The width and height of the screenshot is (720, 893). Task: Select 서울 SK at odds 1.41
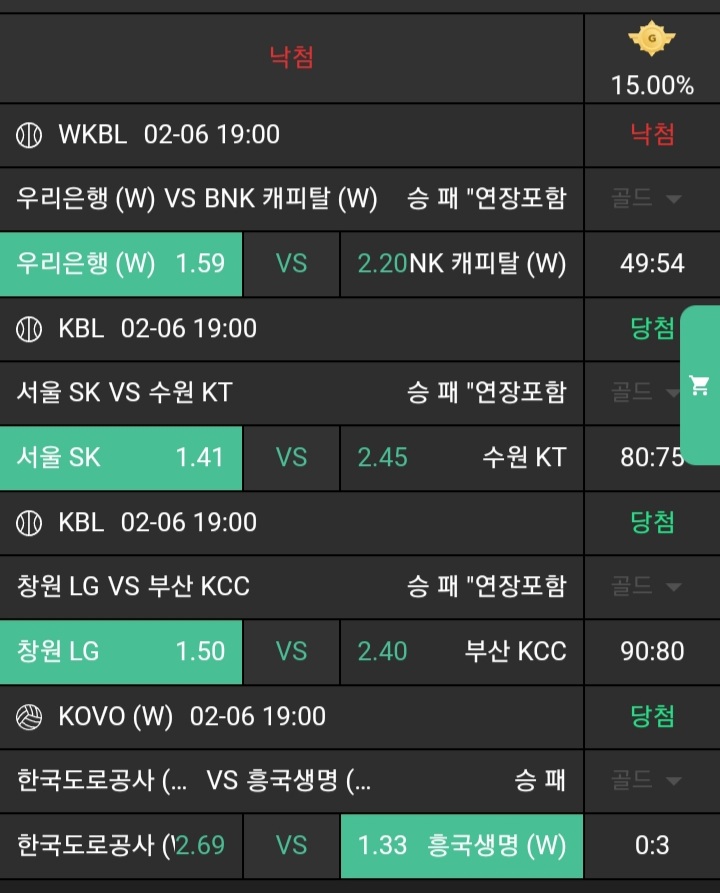point(121,458)
